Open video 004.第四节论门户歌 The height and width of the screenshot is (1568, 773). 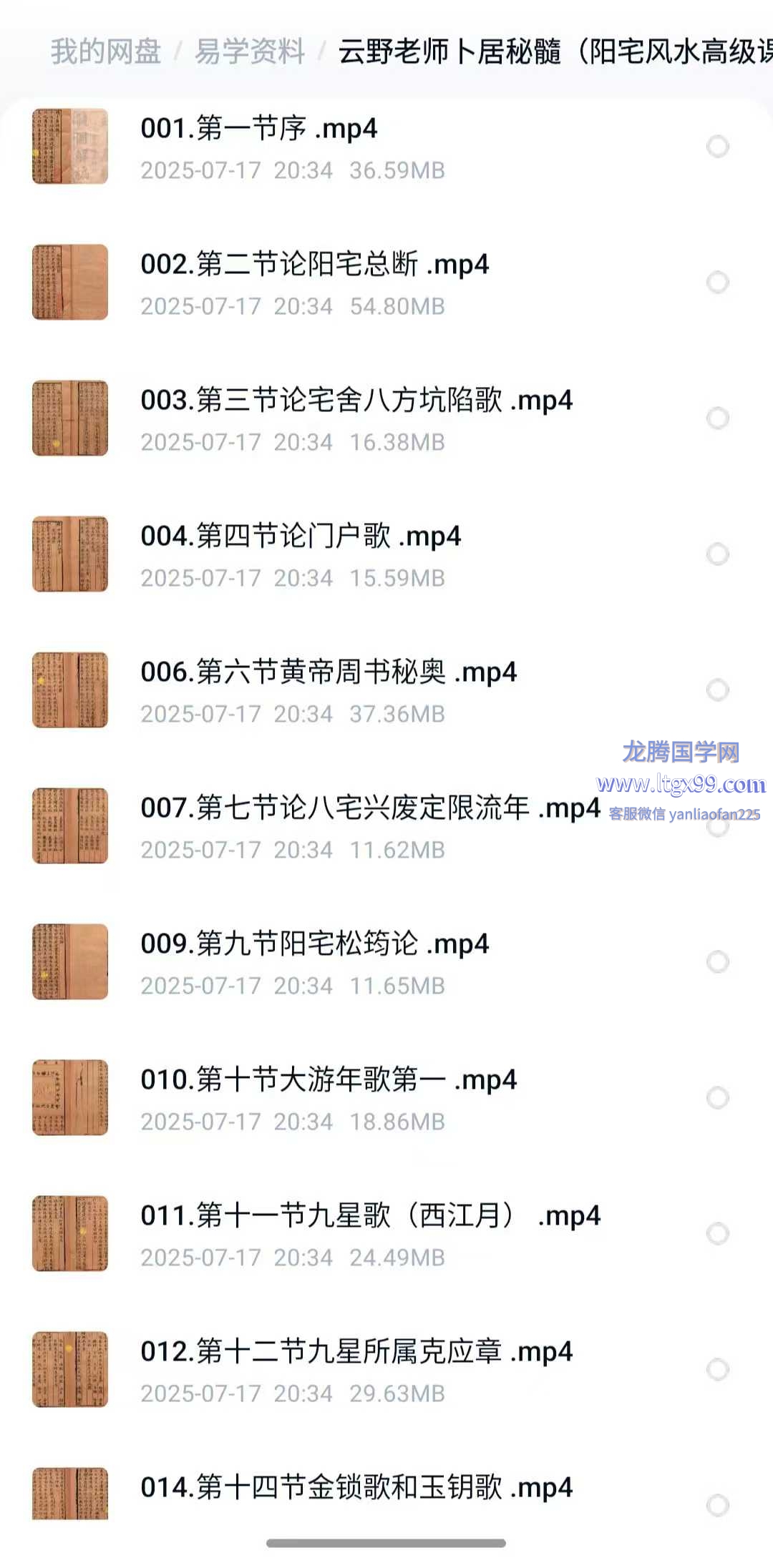(301, 536)
